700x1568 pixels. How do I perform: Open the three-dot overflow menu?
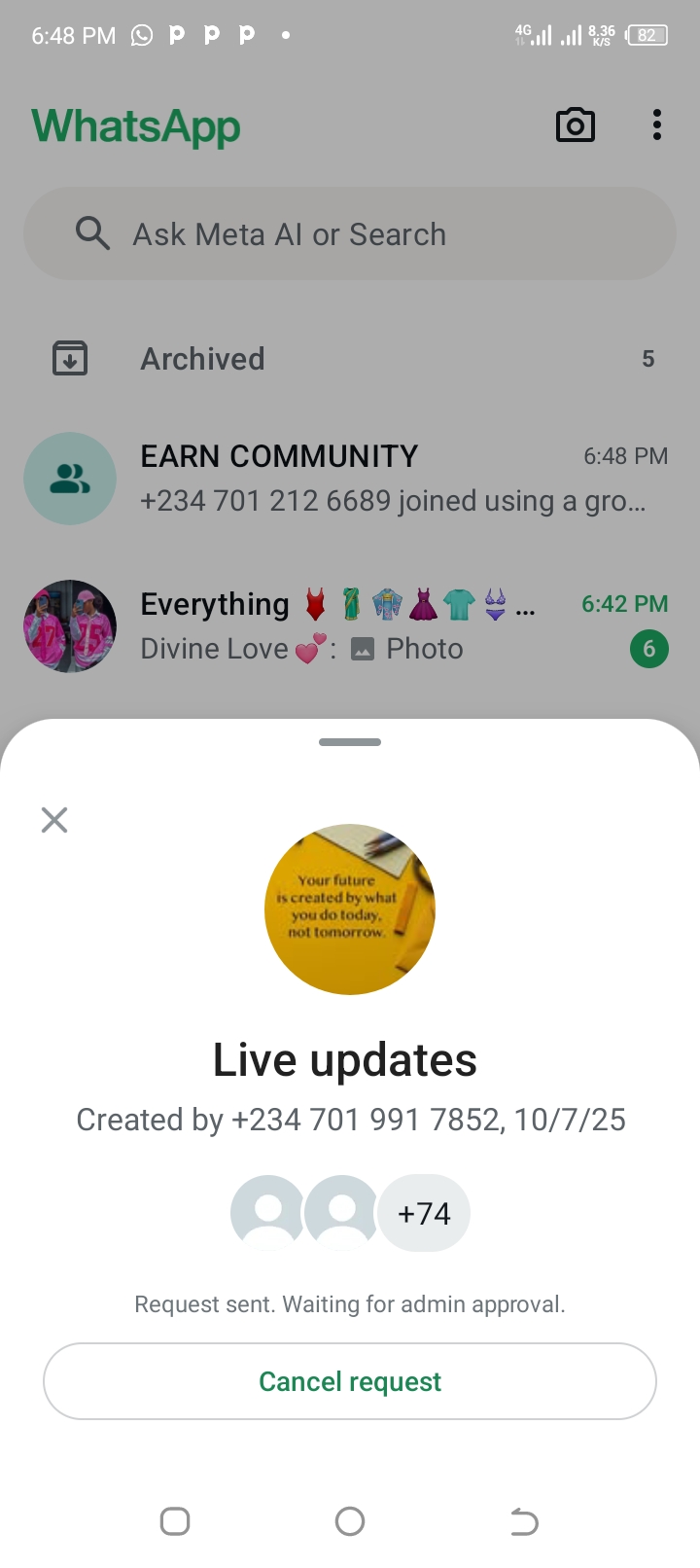pyautogui.click(x=657, y=125)
